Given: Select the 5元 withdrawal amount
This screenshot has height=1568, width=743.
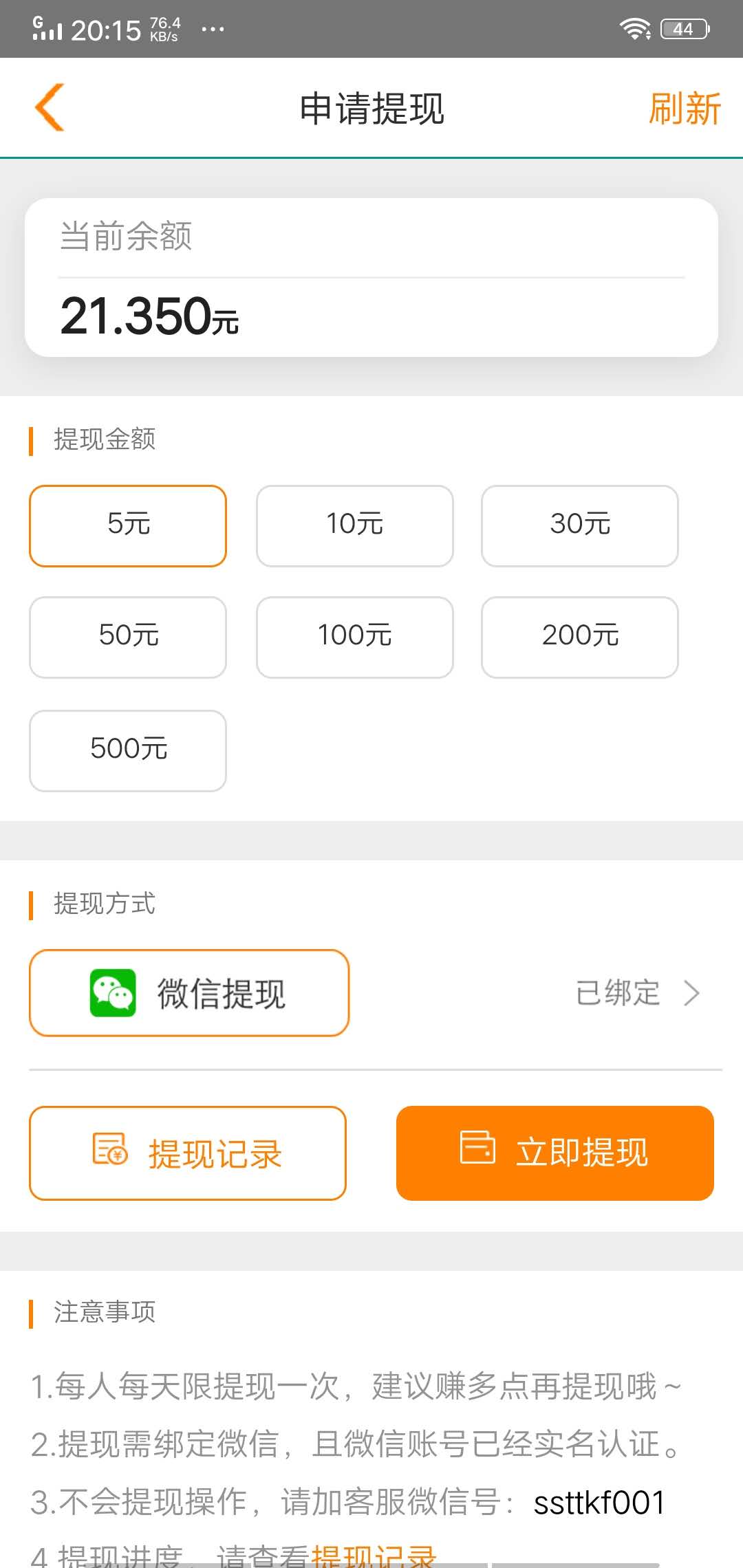Looking at the screenshot, I should (x=127, y=525).
